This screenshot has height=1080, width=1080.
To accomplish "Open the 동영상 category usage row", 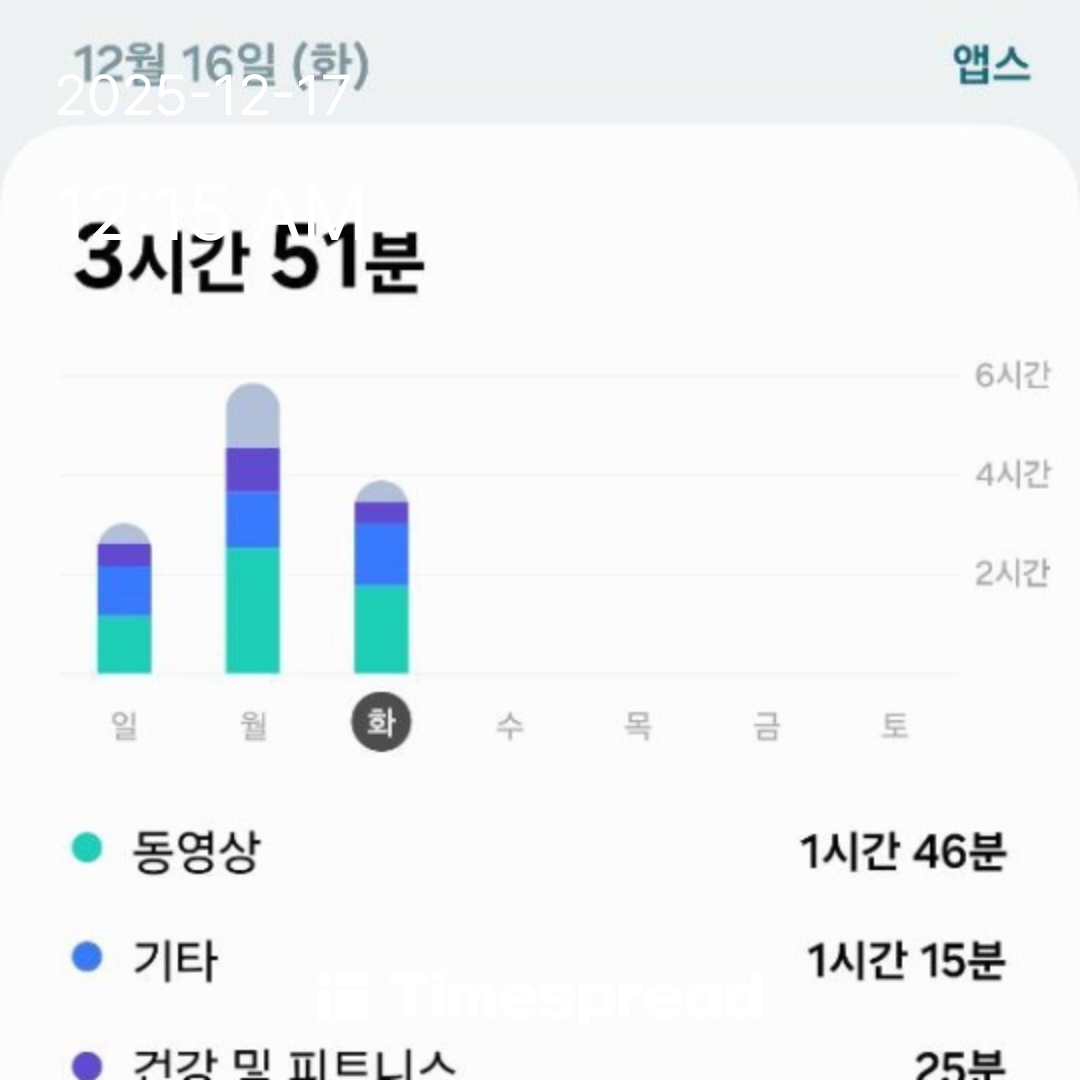I will tap(540, 853).
